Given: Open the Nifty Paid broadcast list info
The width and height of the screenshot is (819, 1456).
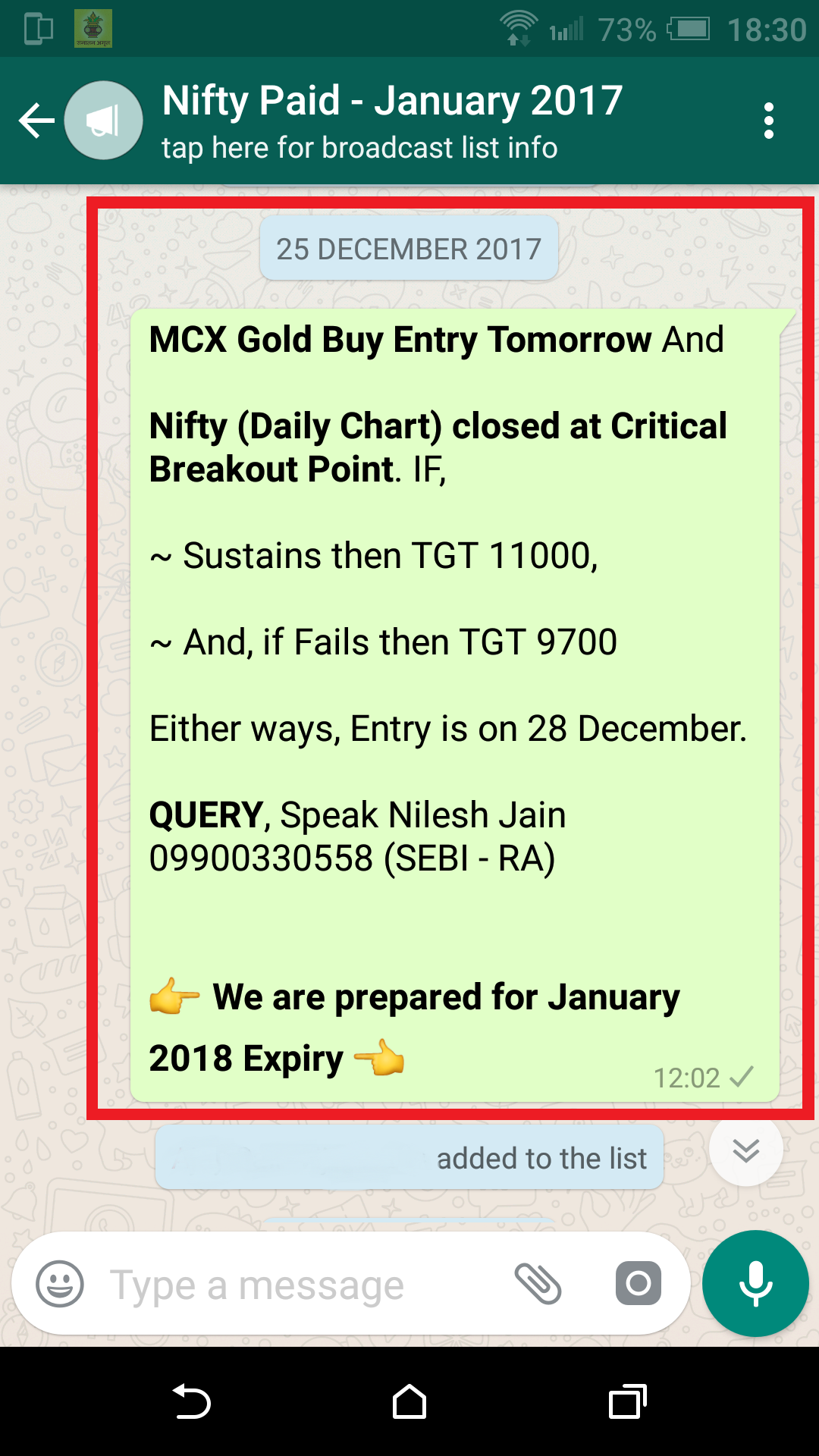Looking at the screenshot, I should pos(392,121).
